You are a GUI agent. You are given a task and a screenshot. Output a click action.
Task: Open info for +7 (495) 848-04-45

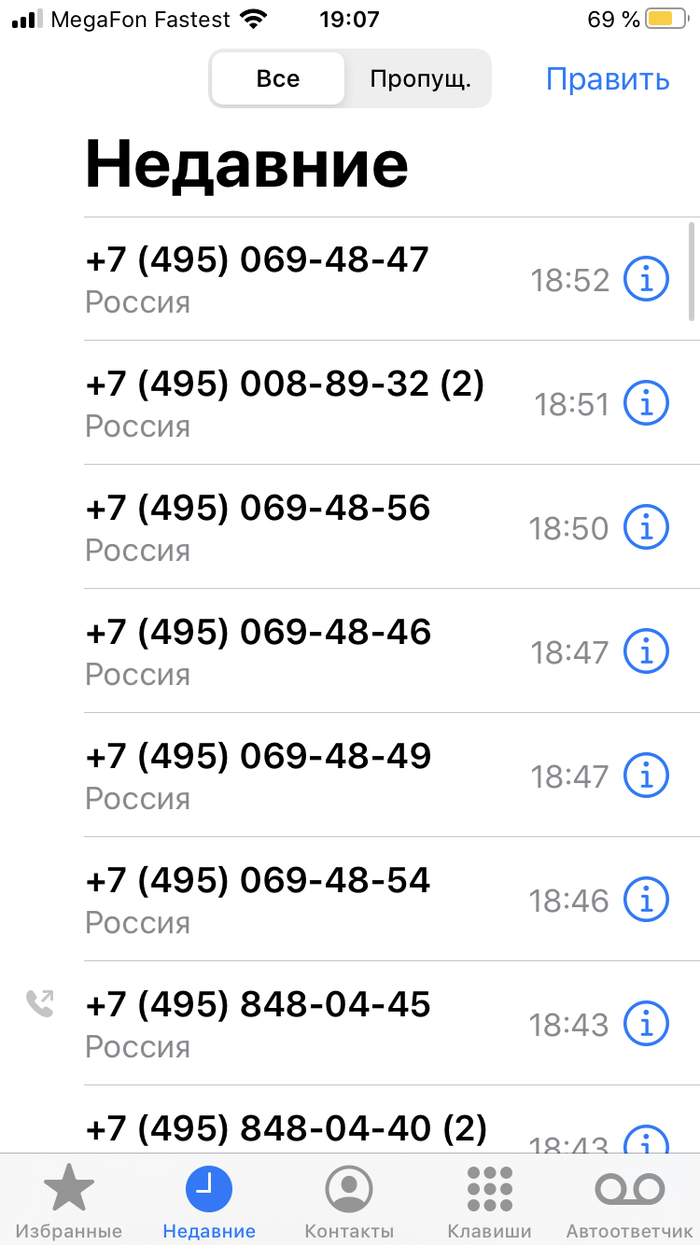click(646, 1023)
